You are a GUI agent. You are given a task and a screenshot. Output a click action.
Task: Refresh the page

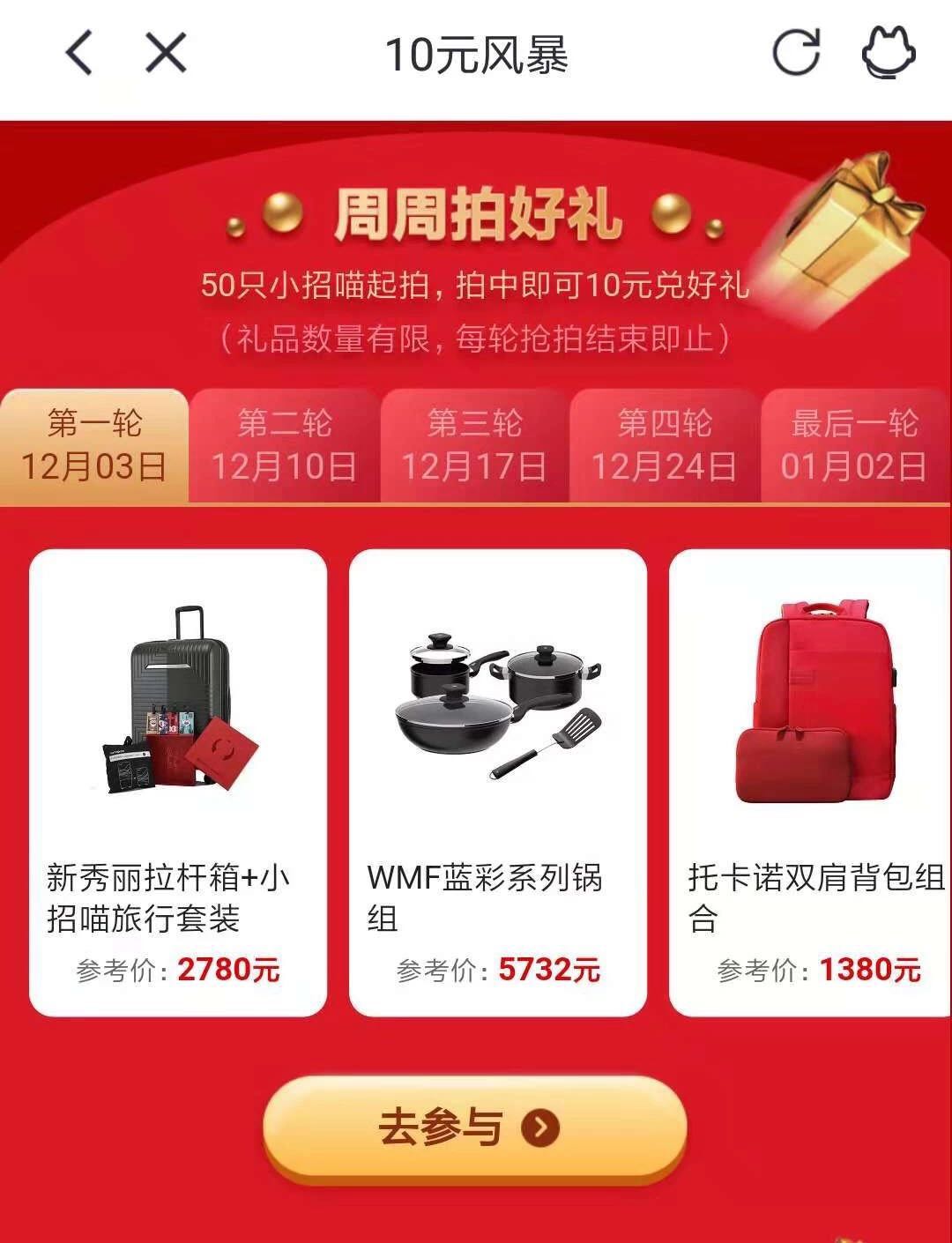(x=796, y=53)
